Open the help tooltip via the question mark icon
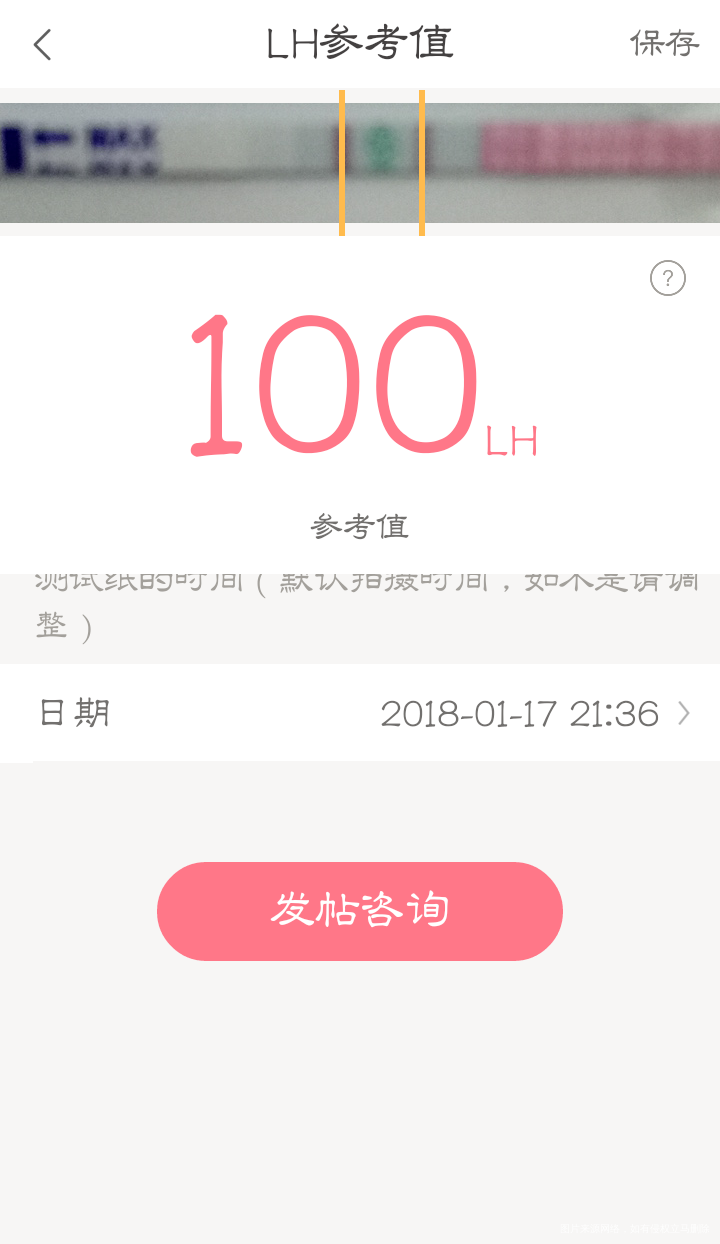Screen dimensions: 720x1244 pos(667,278)
